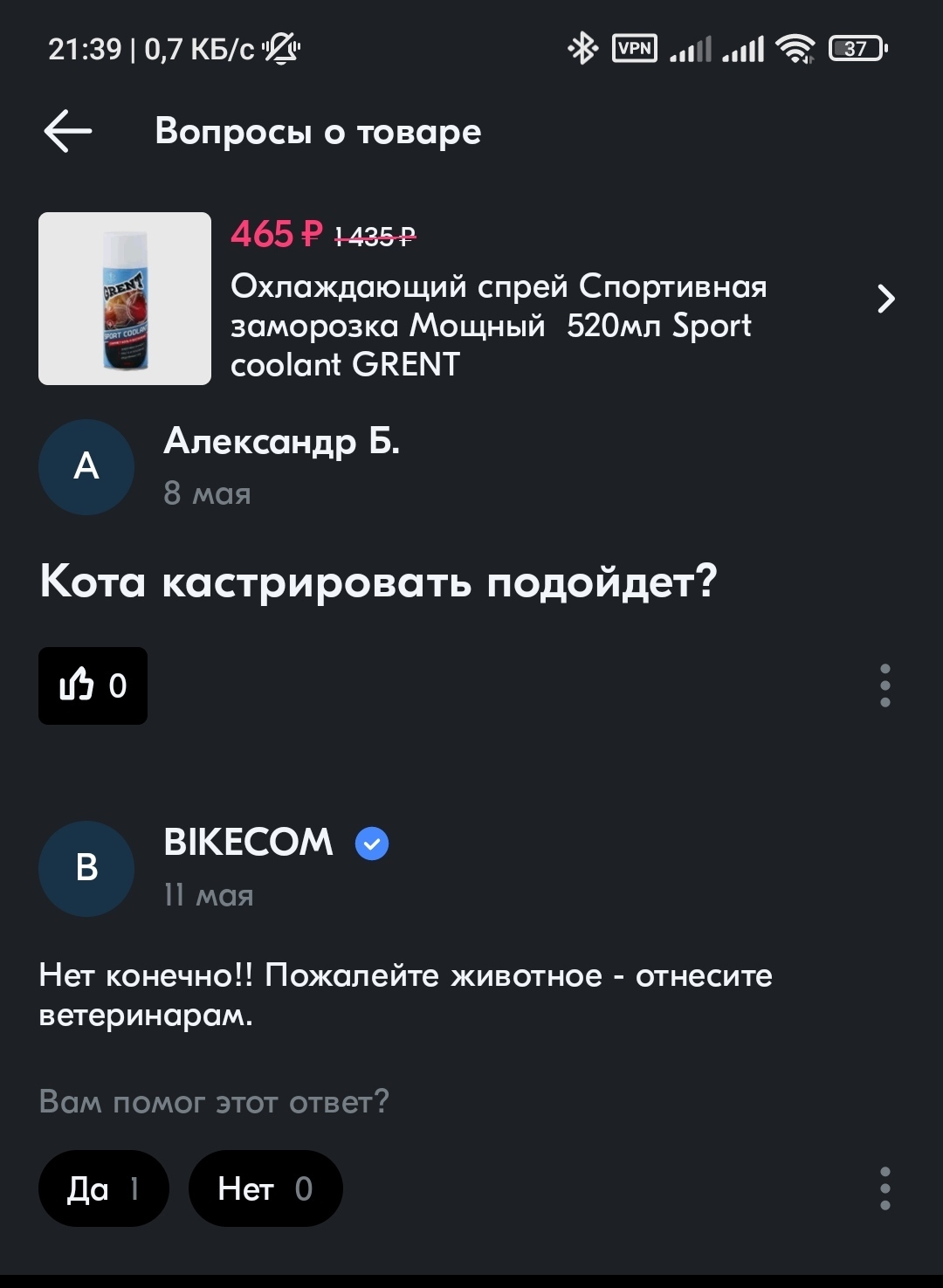The width and height of the screenshot is (943, 1288).
Task: Open the GRENT cooling spray product thumbnail
Action: coord(125,299)
